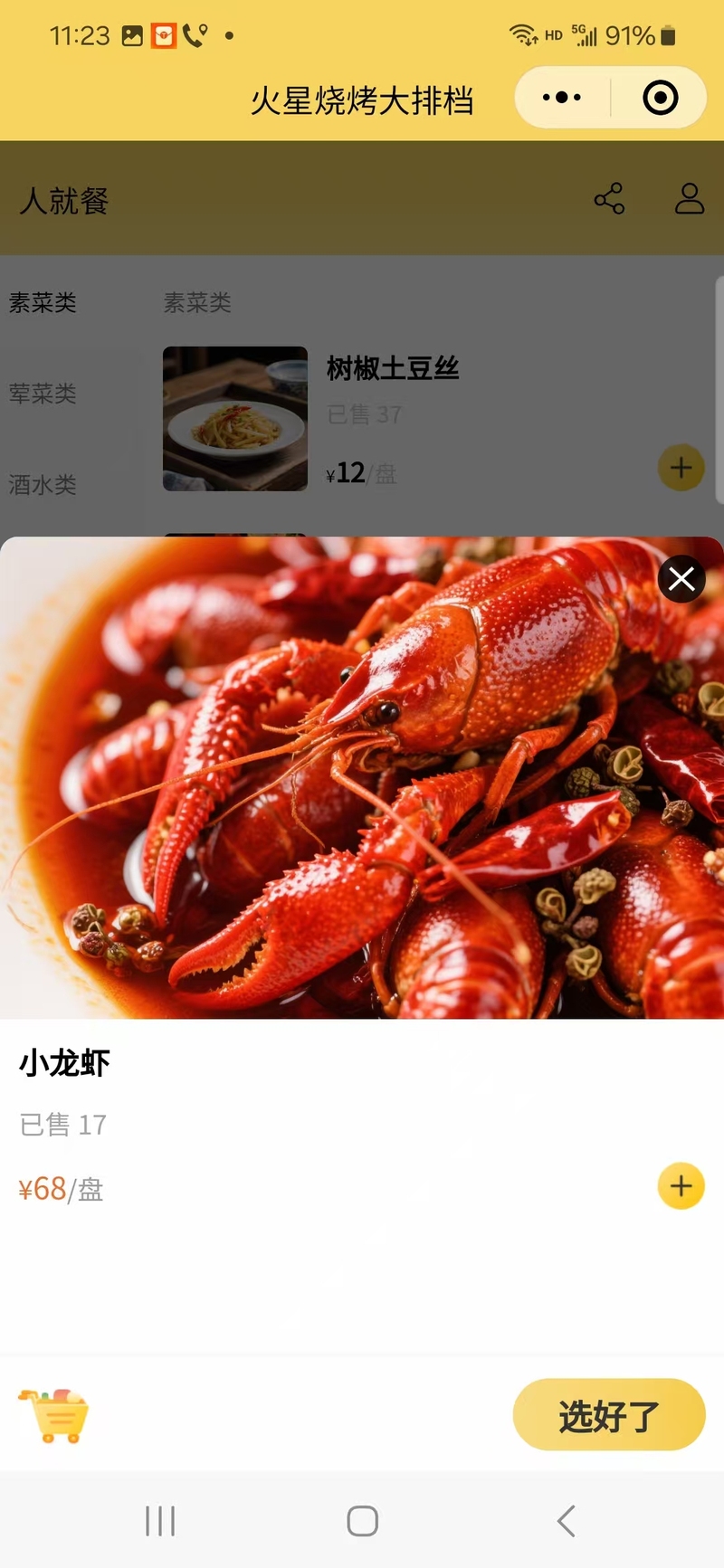Add 树椒土豆丝 to the cart
Screen dimensions: 724x1568
tap(681, 468)
